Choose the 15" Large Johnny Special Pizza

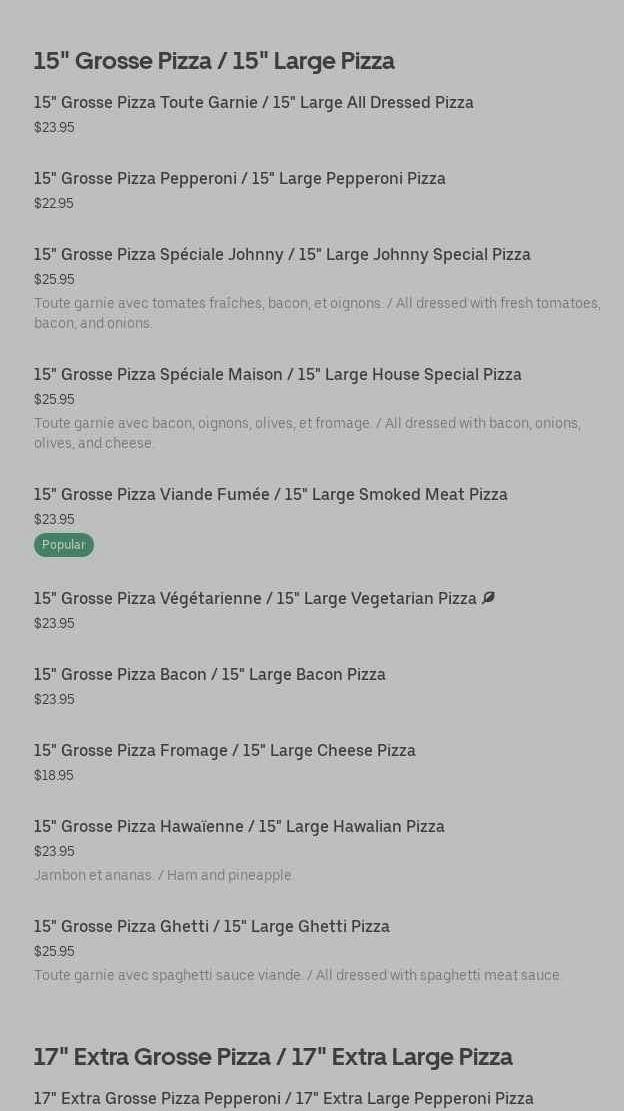282,255
